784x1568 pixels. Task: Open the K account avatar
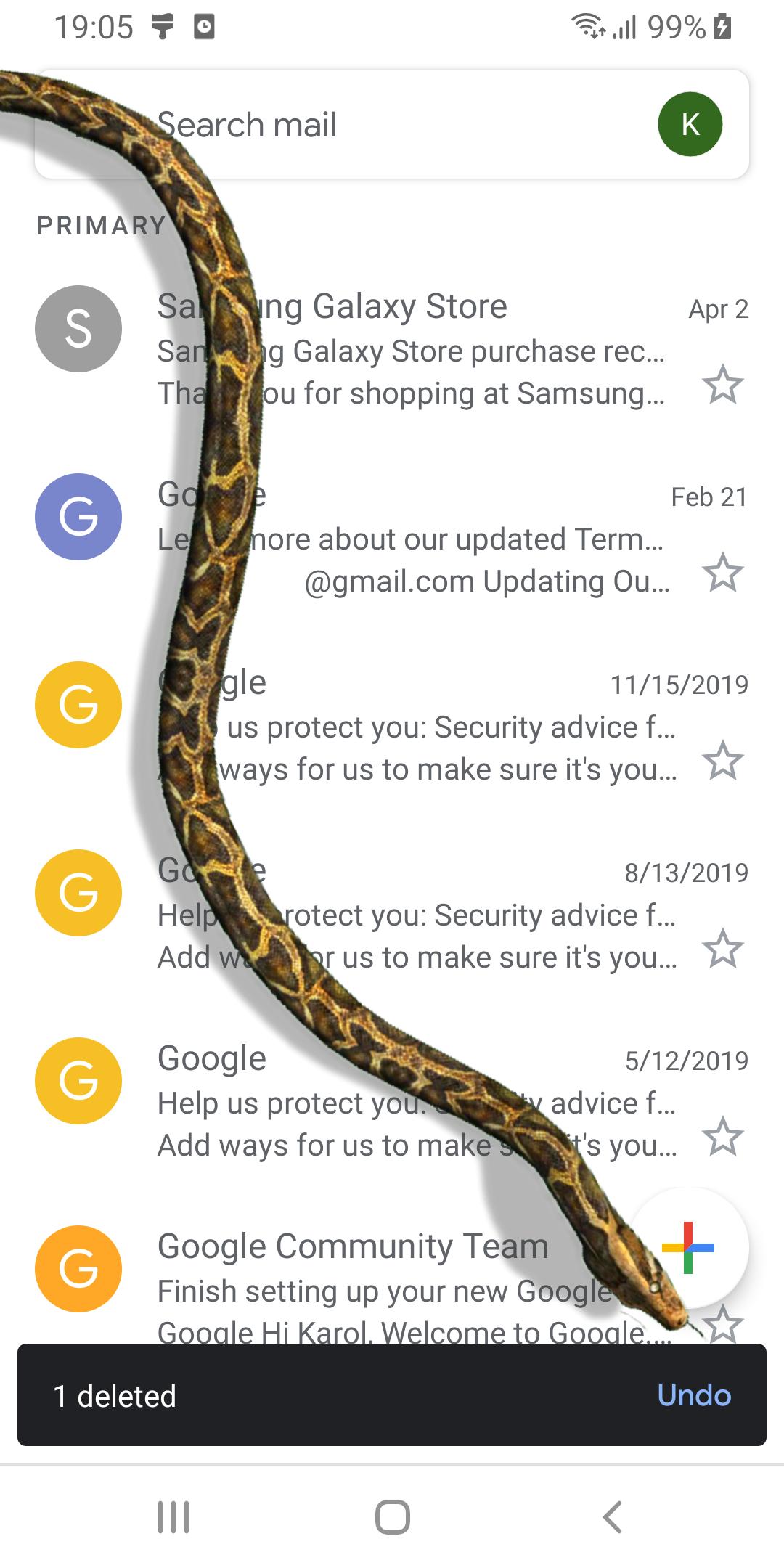click(690, 124)
